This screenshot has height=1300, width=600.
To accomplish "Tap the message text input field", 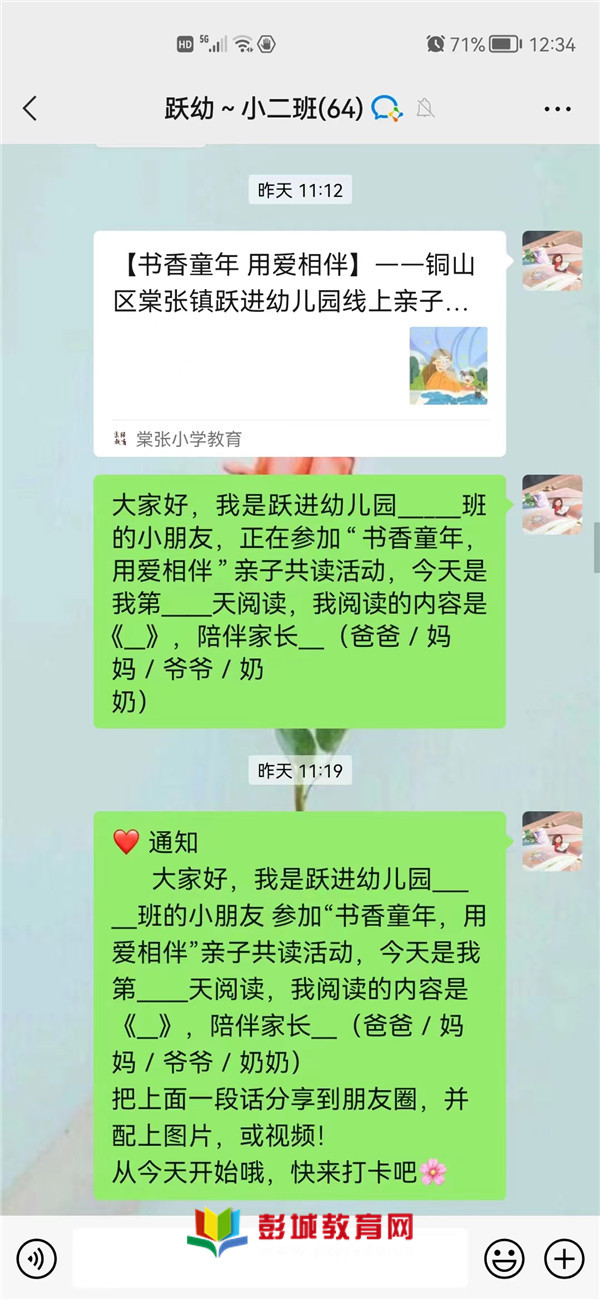I will [270, 1257].
